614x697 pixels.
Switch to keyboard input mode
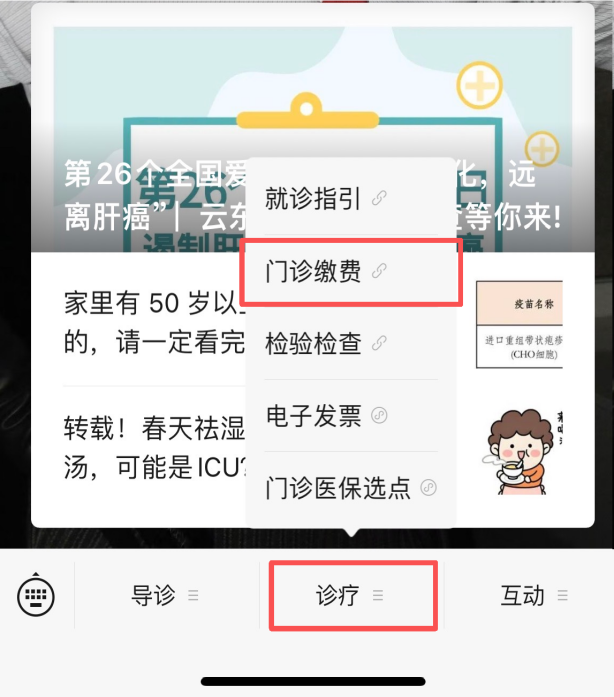click(36, 596)
